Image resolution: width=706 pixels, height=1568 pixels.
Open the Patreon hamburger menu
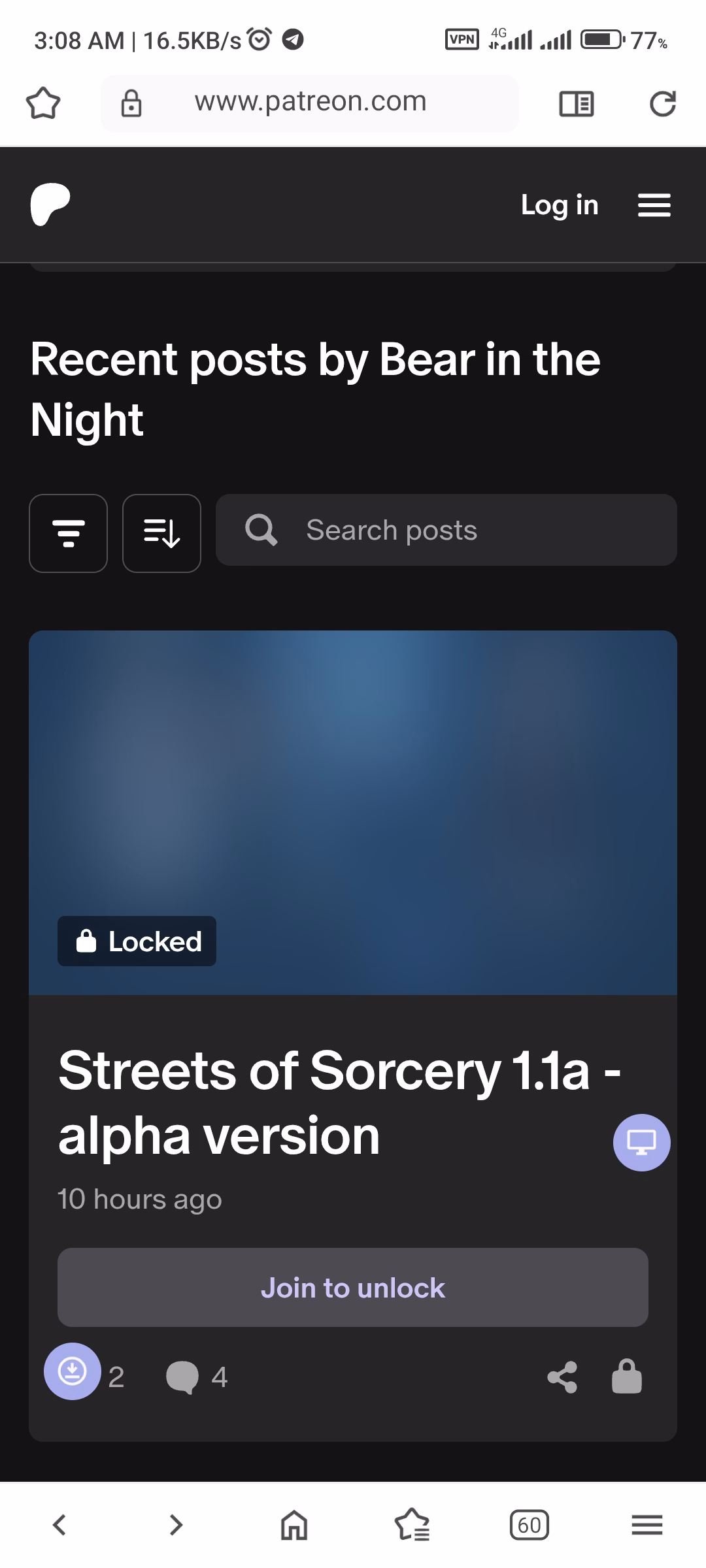pyautogui.click(x=654, y=205)
